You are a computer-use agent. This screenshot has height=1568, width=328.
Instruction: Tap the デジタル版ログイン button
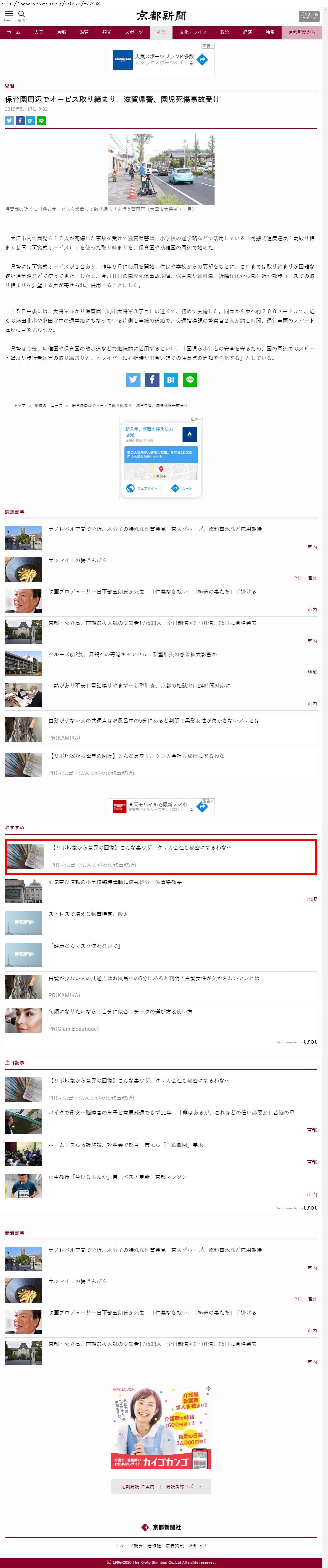click(x=309, y=16)
